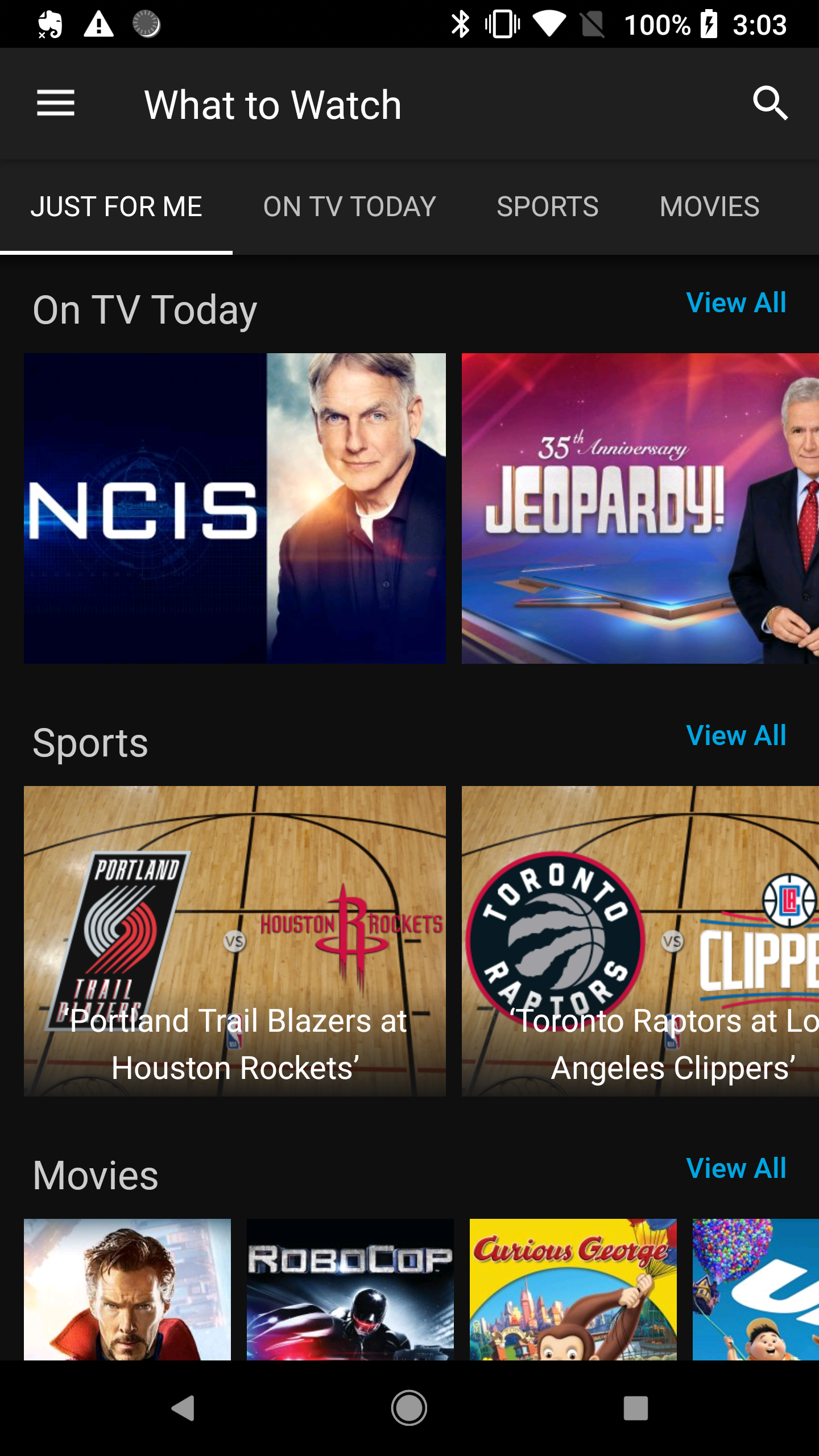Open the Curious George movie poster
Screen dimensions: 819x1456
(573, 1289)
